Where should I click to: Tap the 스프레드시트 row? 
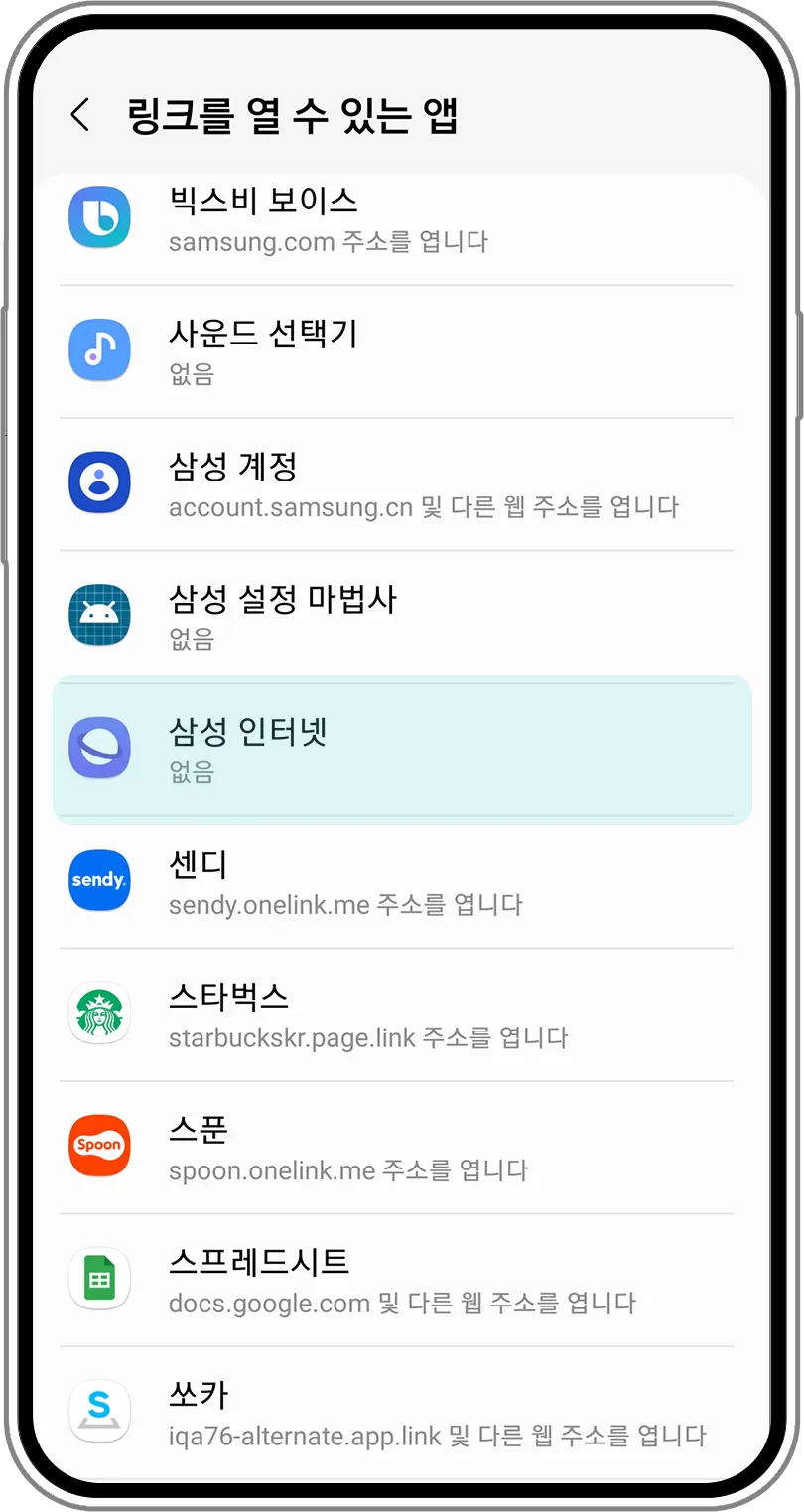[x=397, y=1280]
